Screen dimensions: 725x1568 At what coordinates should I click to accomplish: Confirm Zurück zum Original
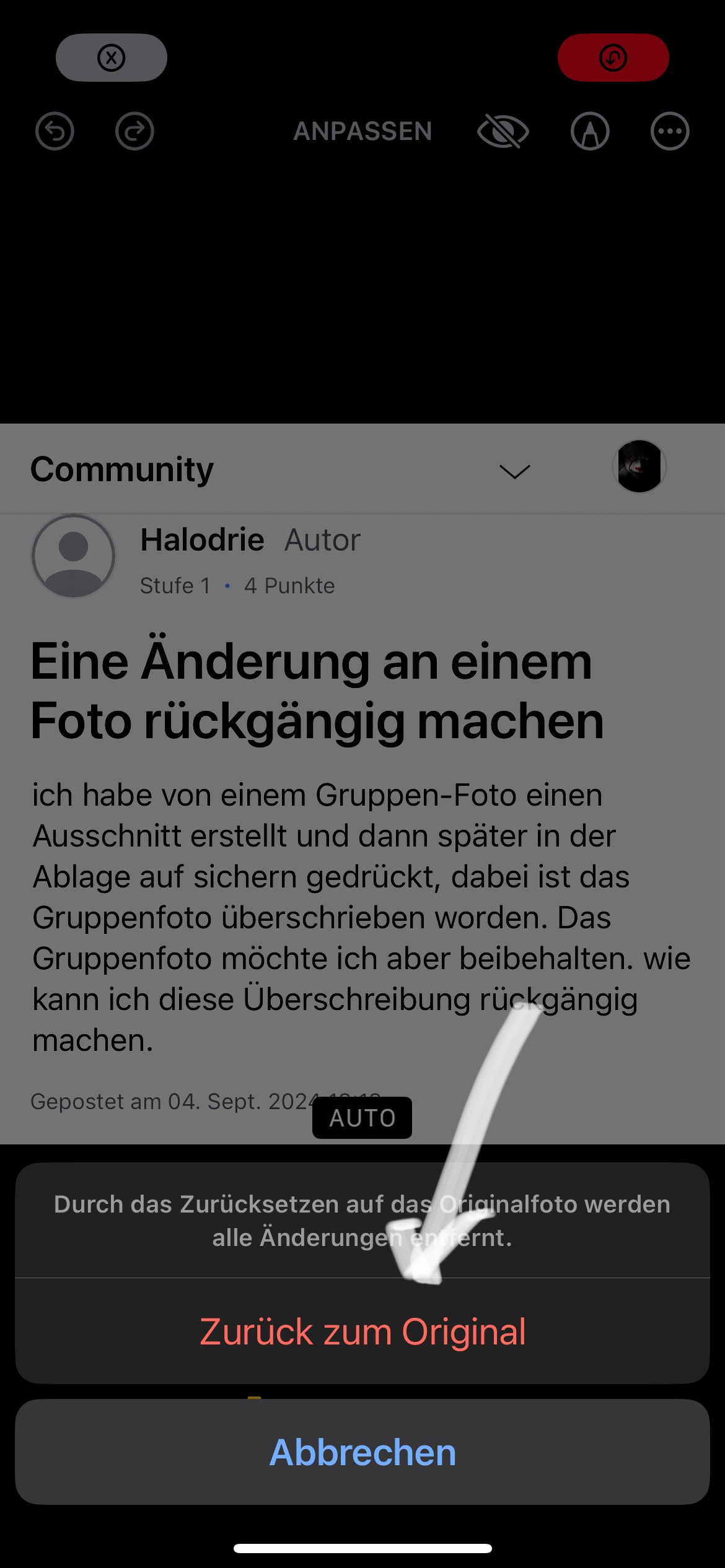click(x=362, y=1331)
